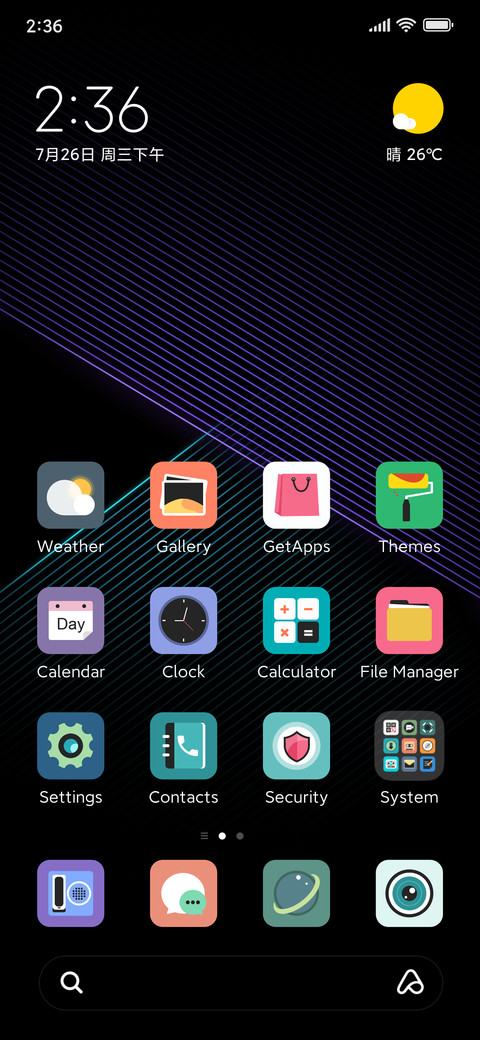Launch the planet browser icon in the dock
This screenshot has width=480, height=1040.
click(296, 893)
